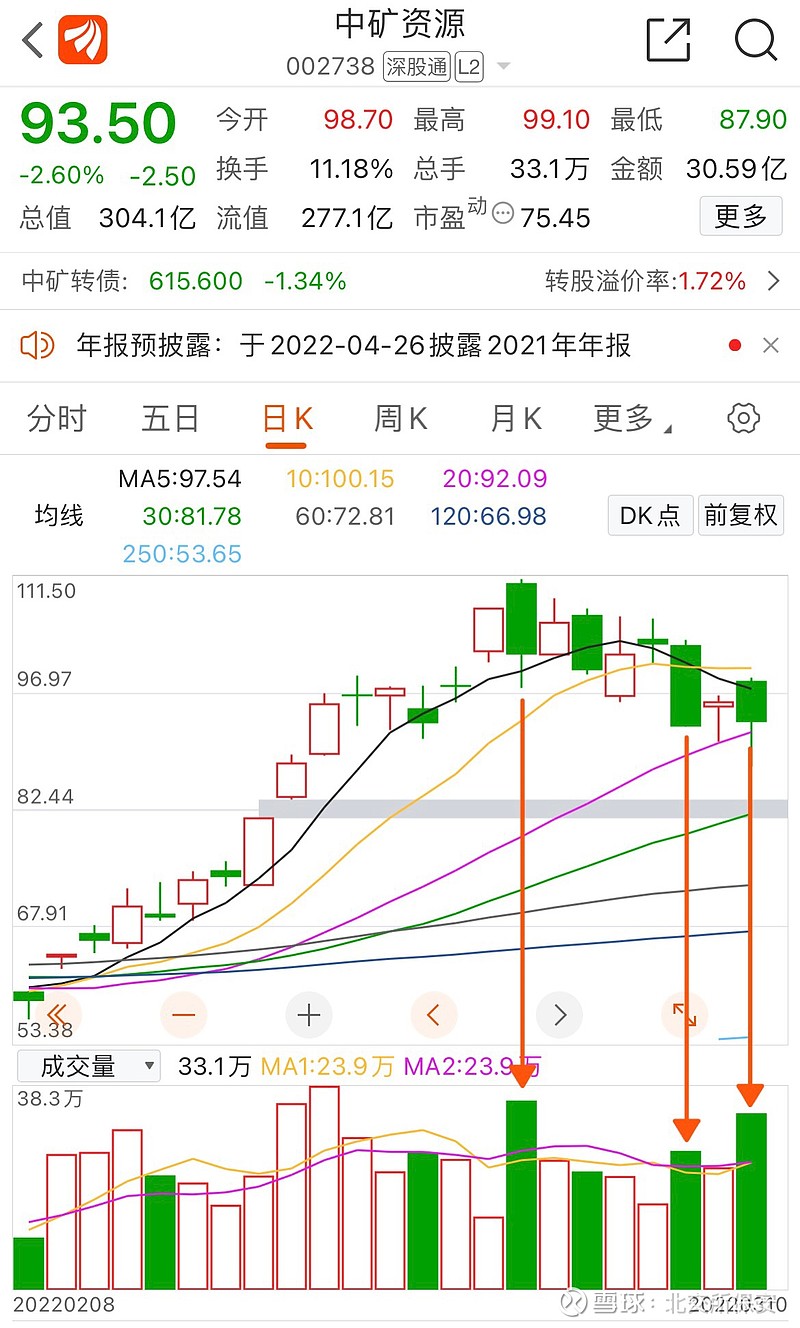Switch to the 月K chart tab

coord(516,418)
